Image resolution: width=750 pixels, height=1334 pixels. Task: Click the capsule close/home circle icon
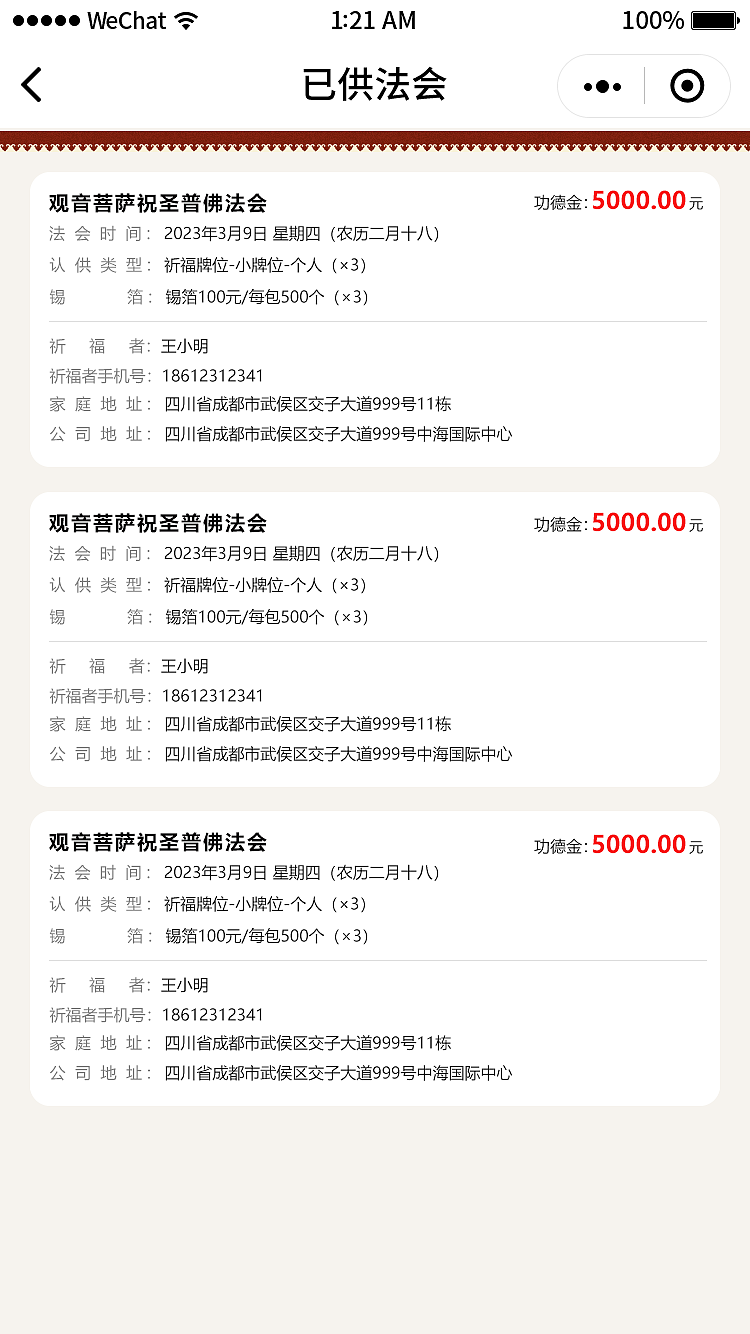click(x=687, y=86)
